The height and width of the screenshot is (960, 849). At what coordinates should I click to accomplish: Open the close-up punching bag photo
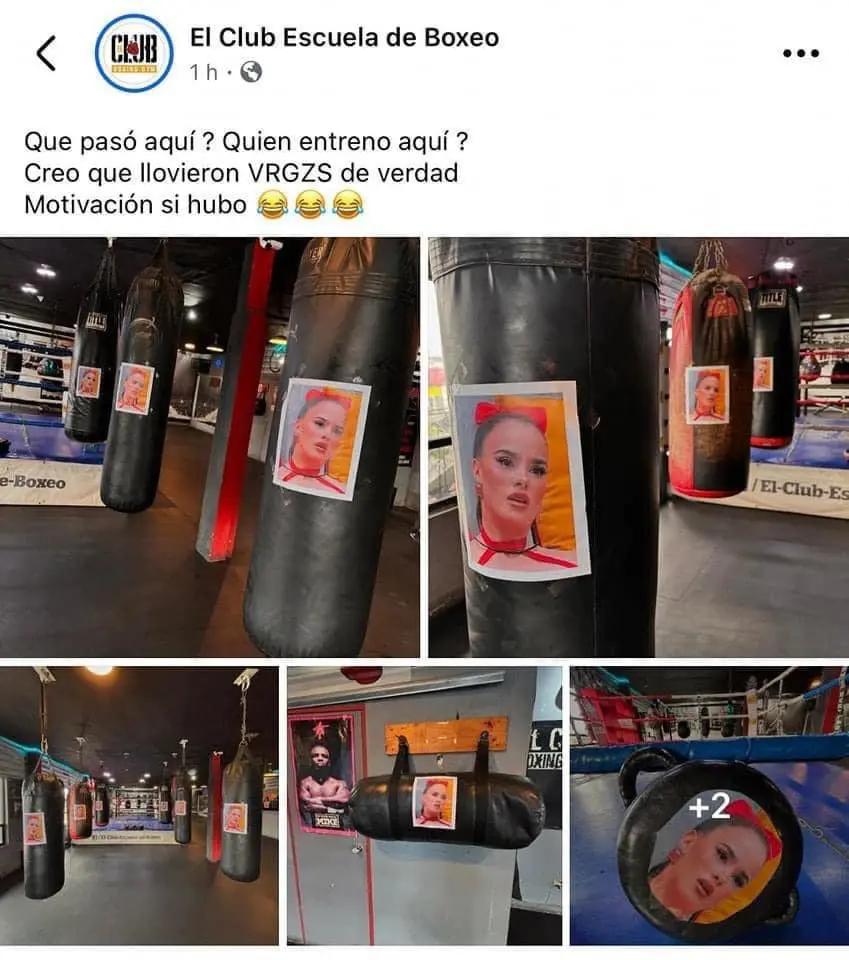tap(638, 447)
